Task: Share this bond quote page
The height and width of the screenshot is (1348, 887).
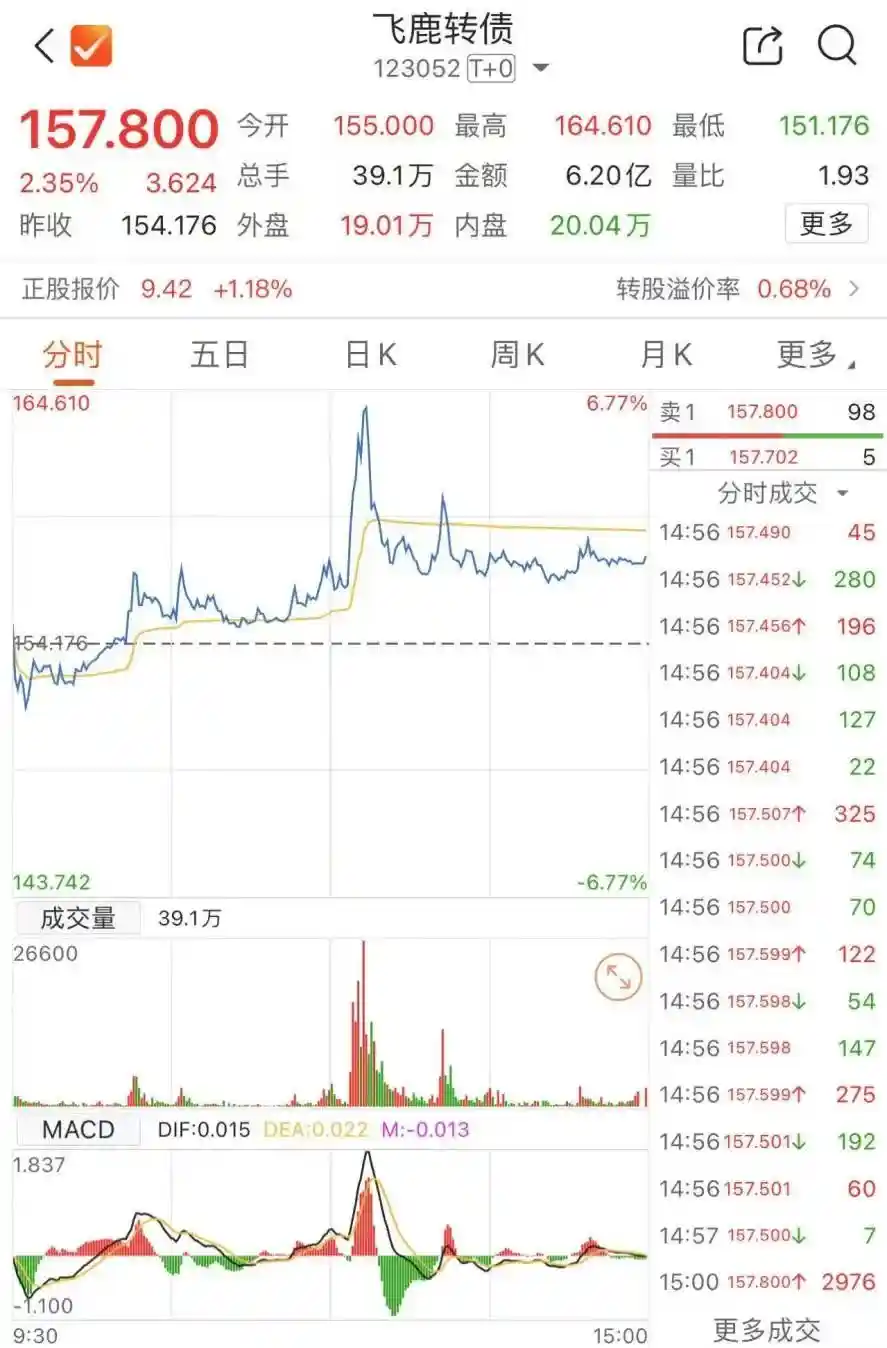Action: point(762,46)
